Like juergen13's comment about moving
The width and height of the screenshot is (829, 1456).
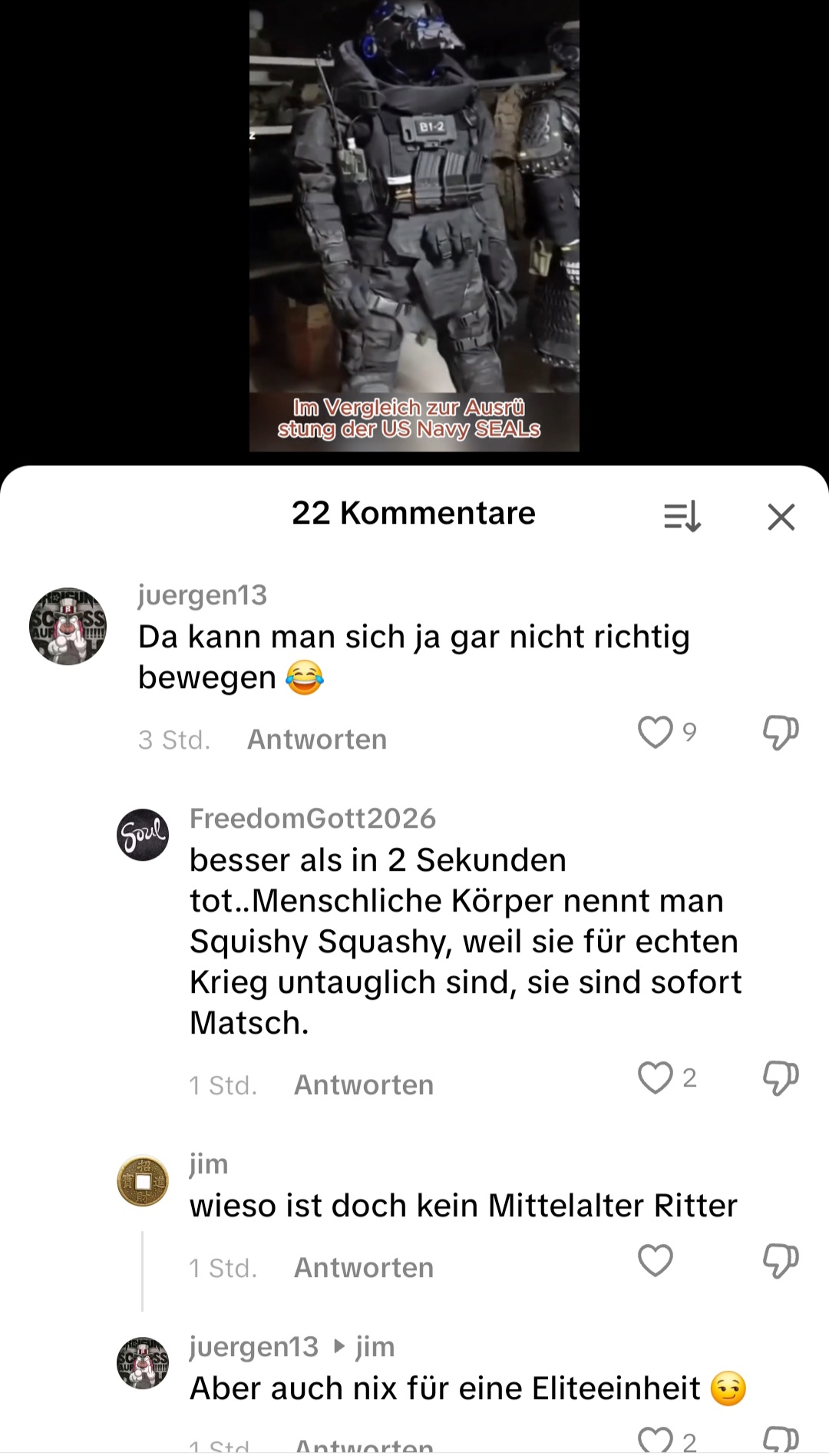(656, 732)
